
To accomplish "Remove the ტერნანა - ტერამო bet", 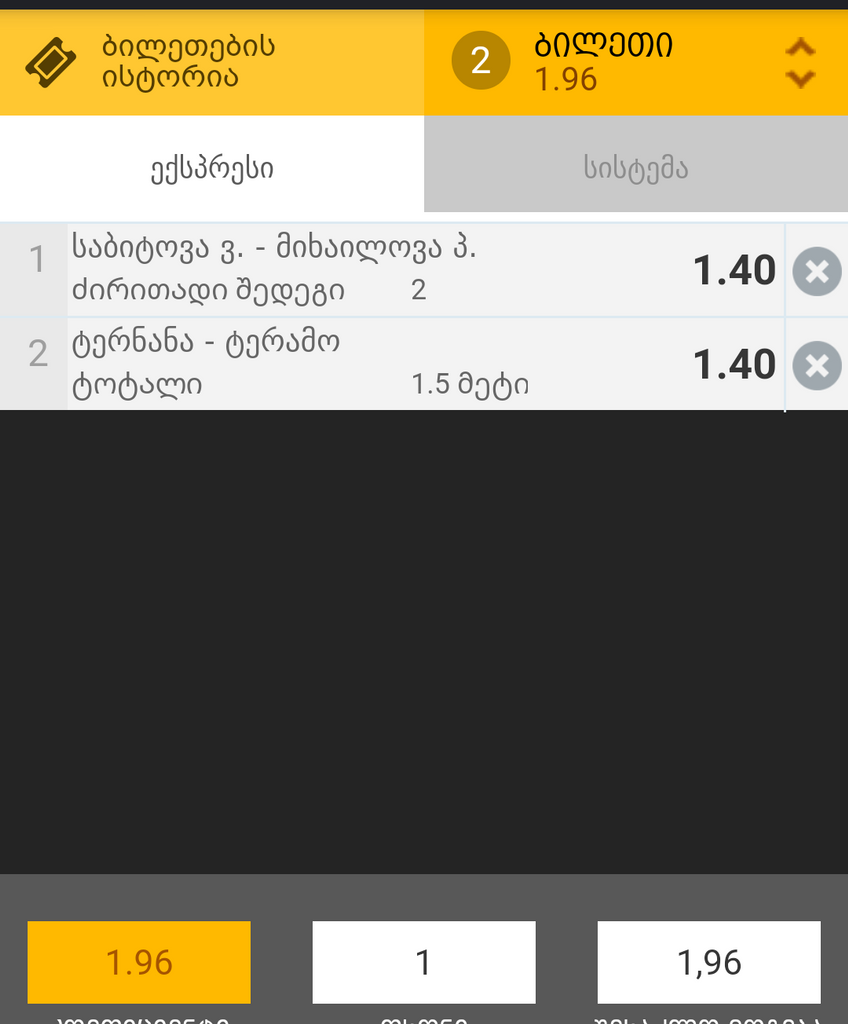I will 816,365.
